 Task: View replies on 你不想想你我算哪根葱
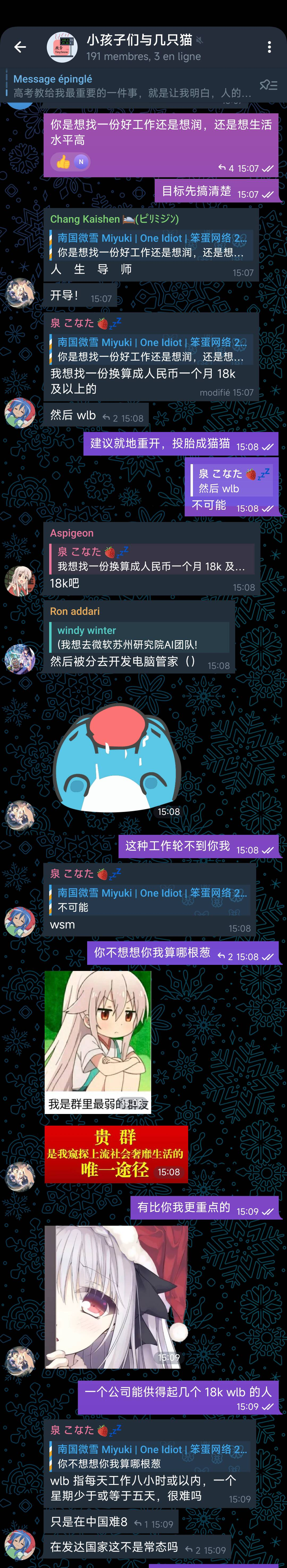225,956
